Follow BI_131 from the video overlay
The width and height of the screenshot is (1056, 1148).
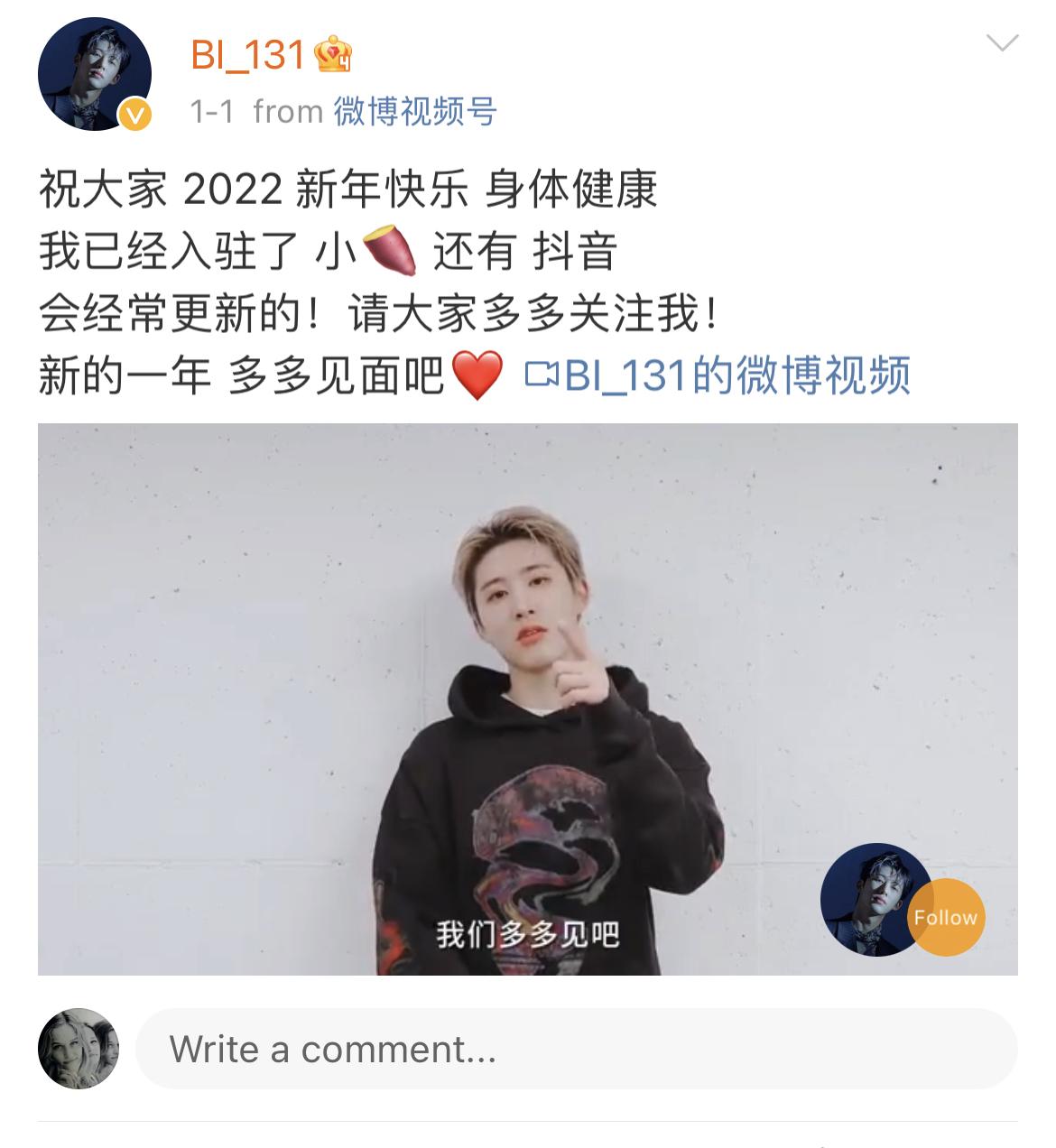pos(945,917)
